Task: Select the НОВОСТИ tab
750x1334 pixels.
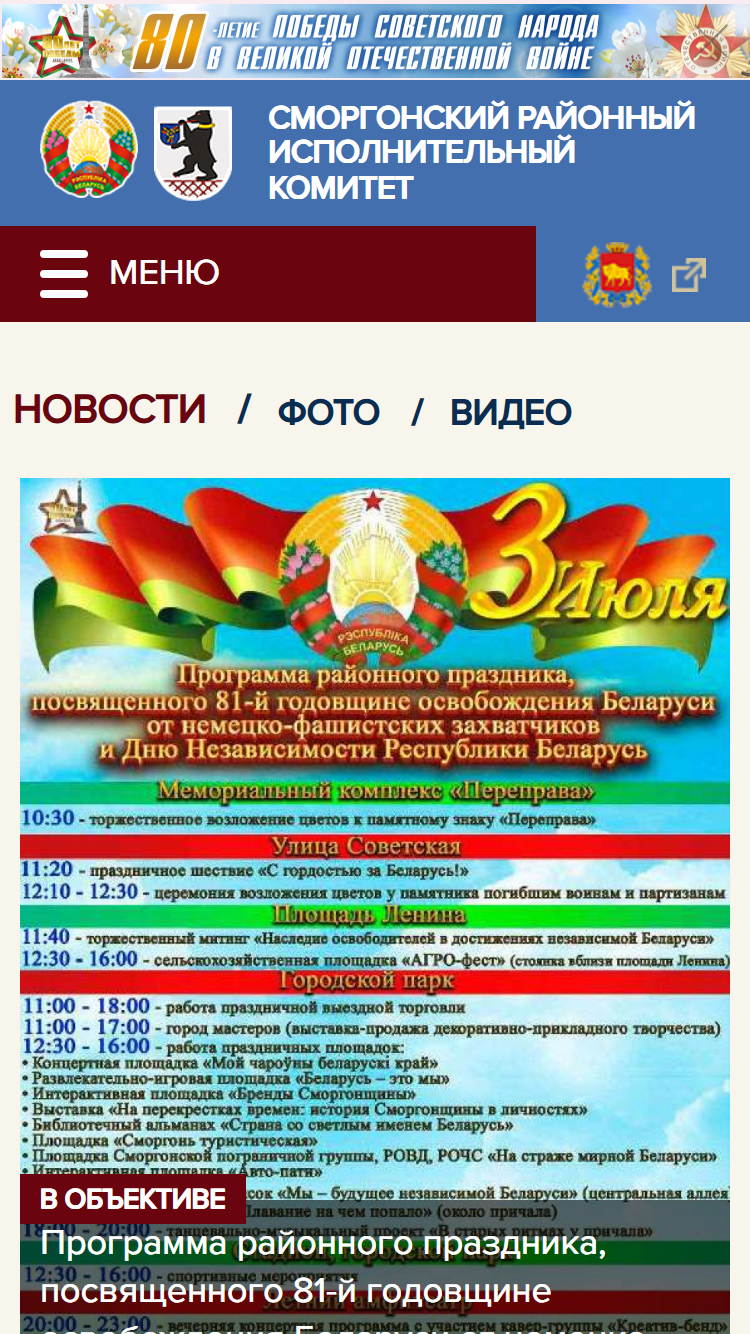Action: tap(110, 409)
